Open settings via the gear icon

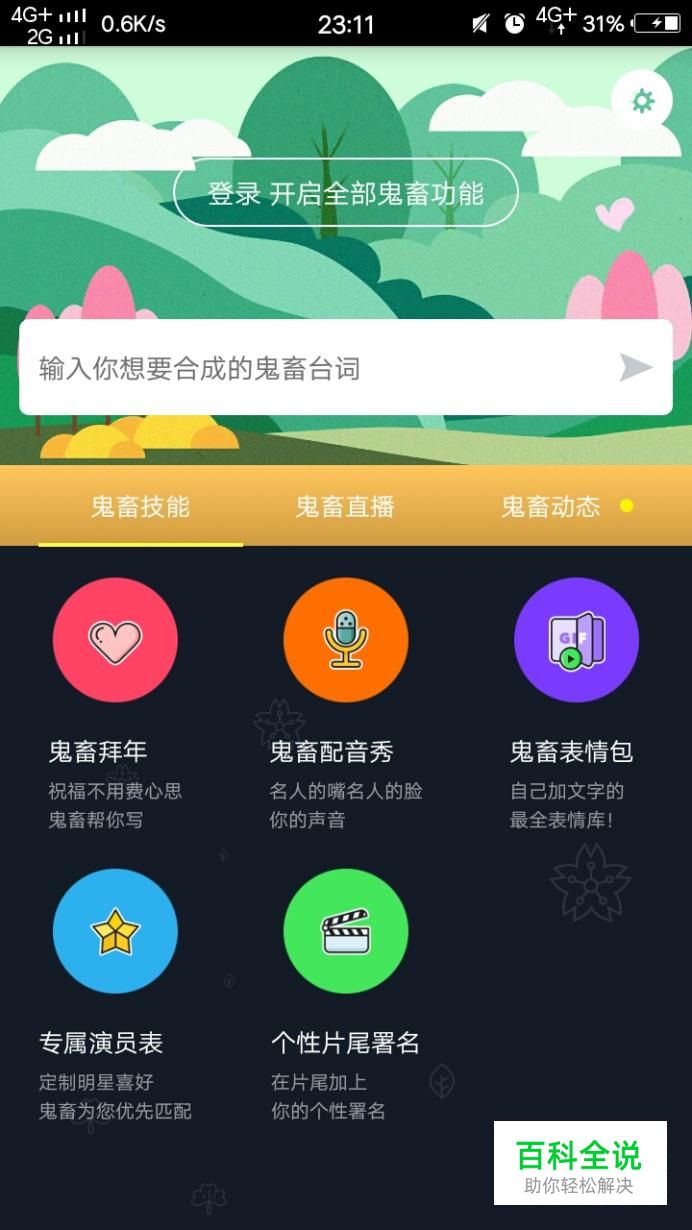pyautogui.click(x=642, y=100)
